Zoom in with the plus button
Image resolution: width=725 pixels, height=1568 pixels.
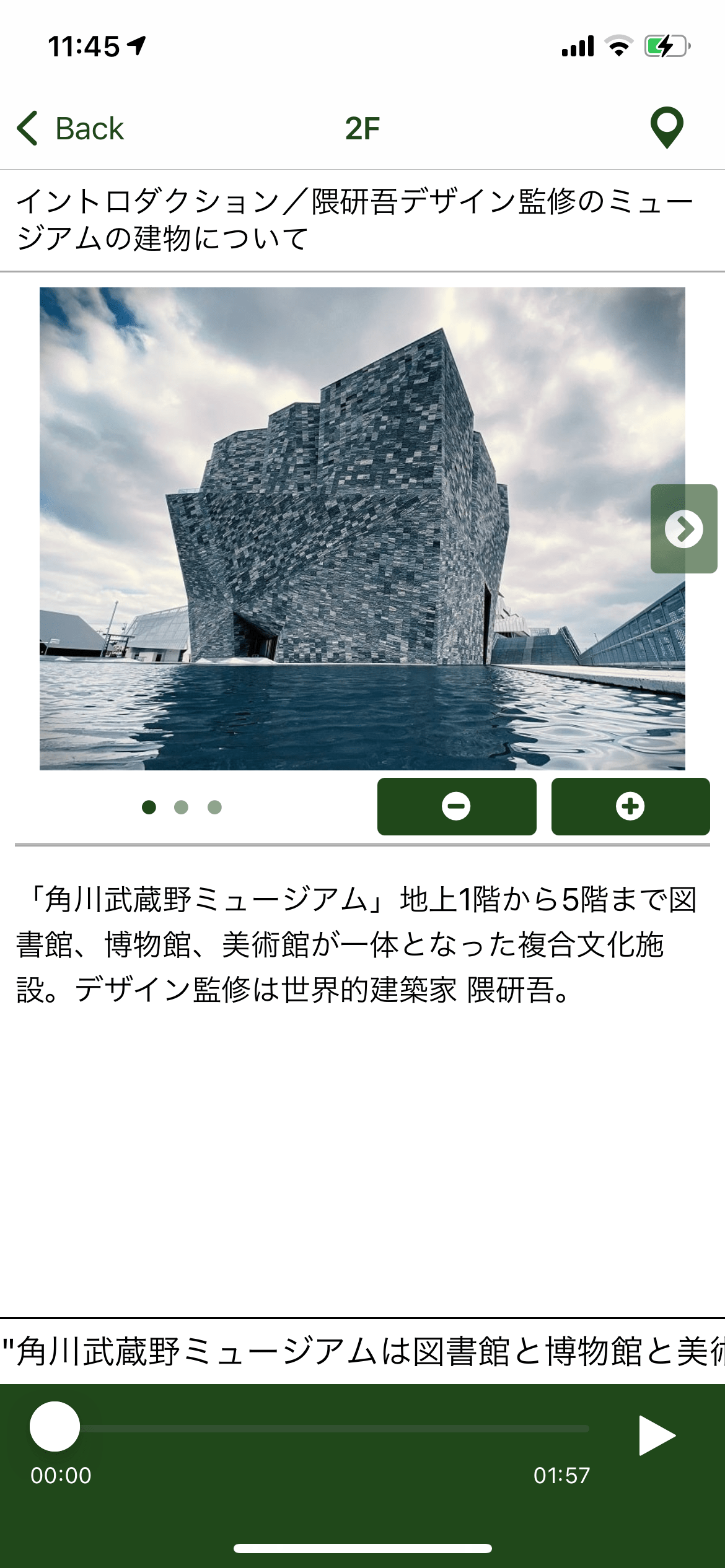[x=630, y=806]
